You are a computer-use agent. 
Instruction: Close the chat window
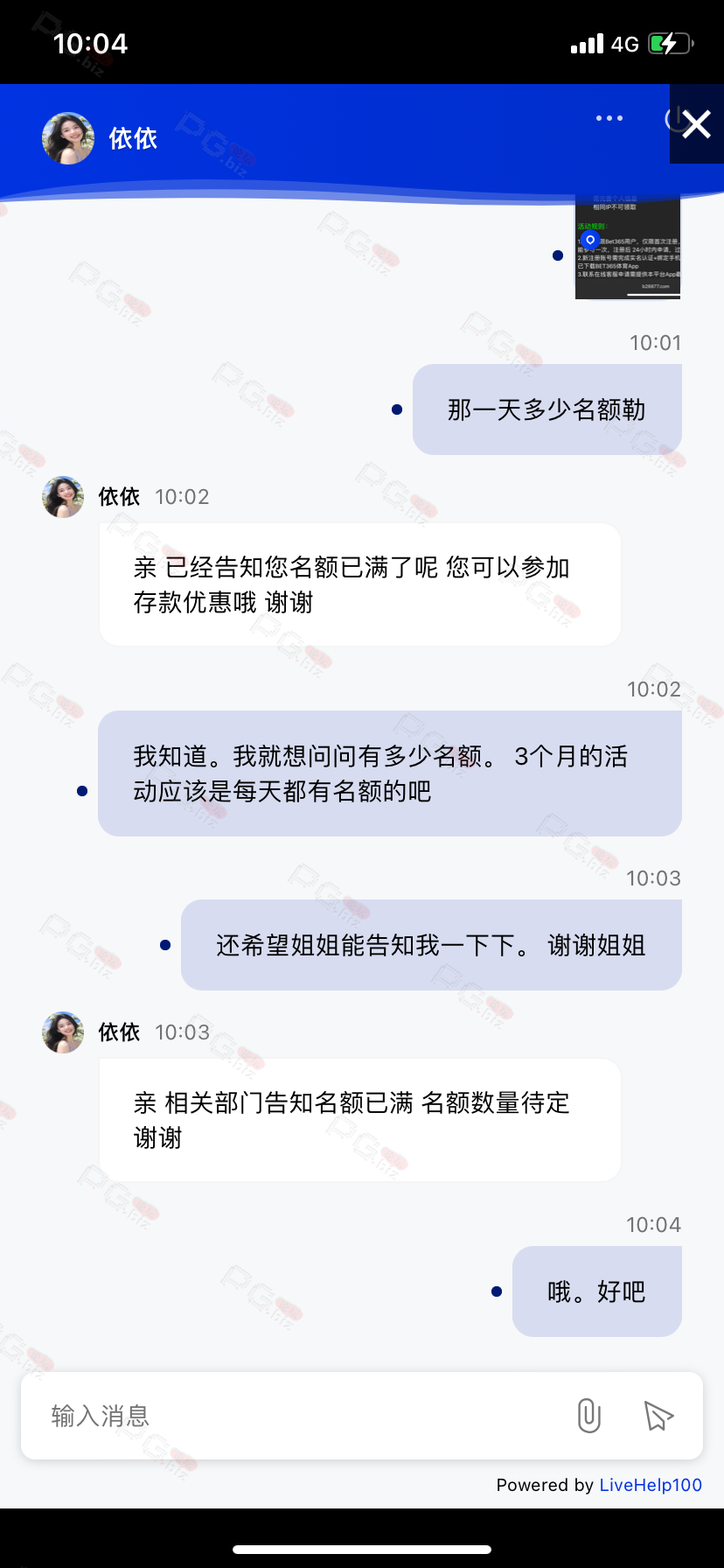pyautogui.click(x=697, y=124)
